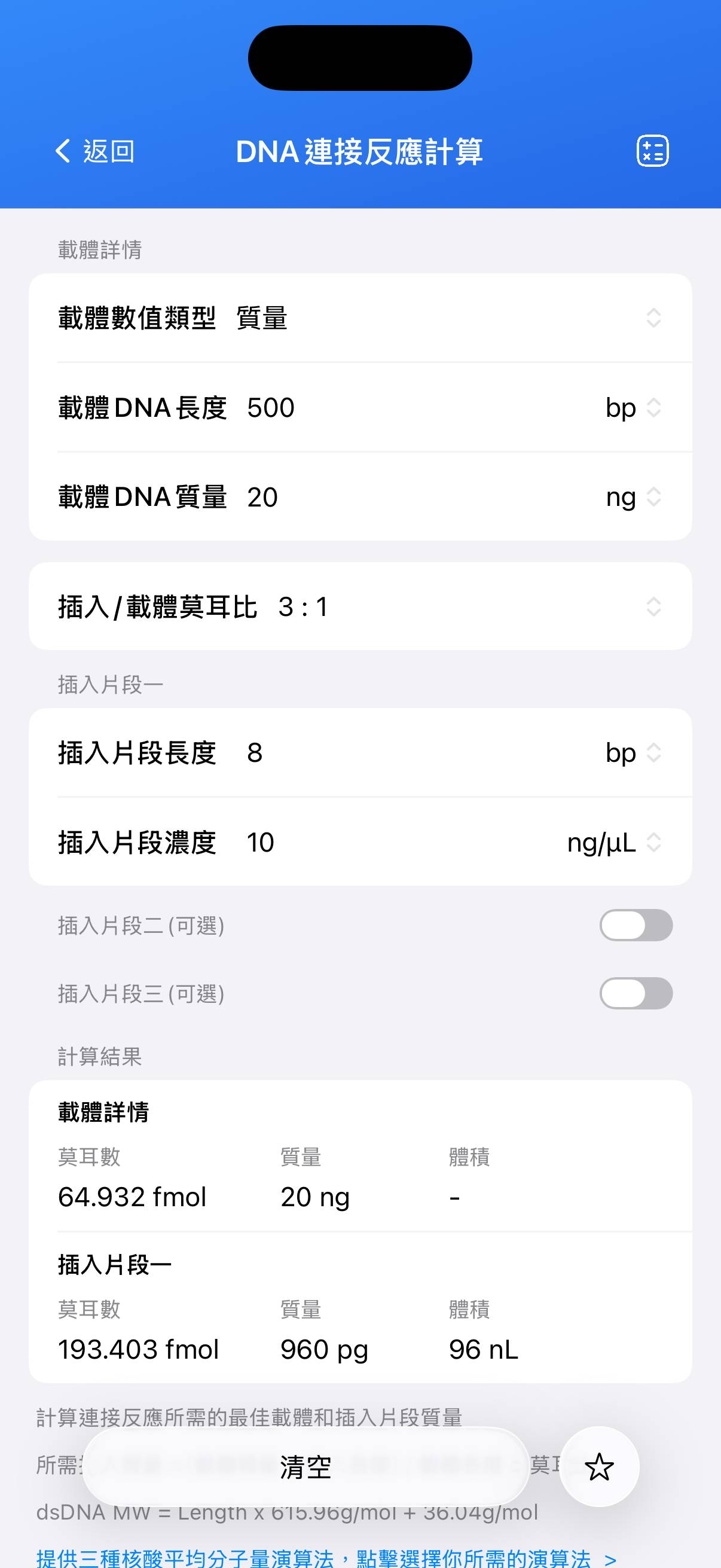Enable the 插入片段三 (可選) switch
721x1568 pixels.
(636, 993)
